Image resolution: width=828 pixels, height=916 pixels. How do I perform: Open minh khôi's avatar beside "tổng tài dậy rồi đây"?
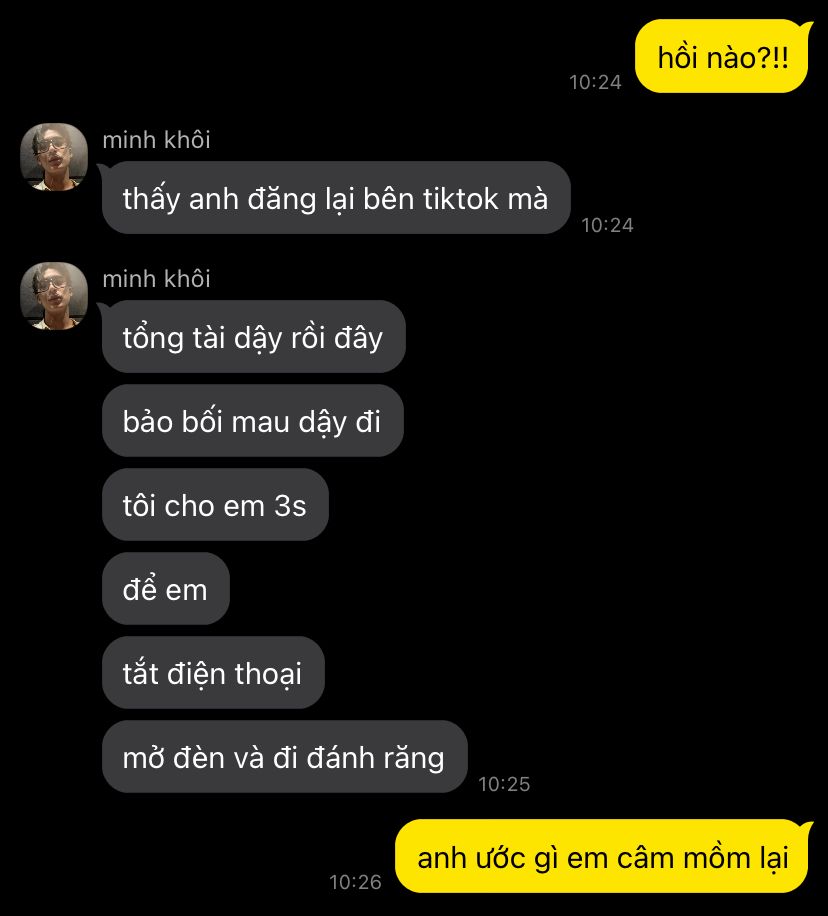tap(54, 297)
